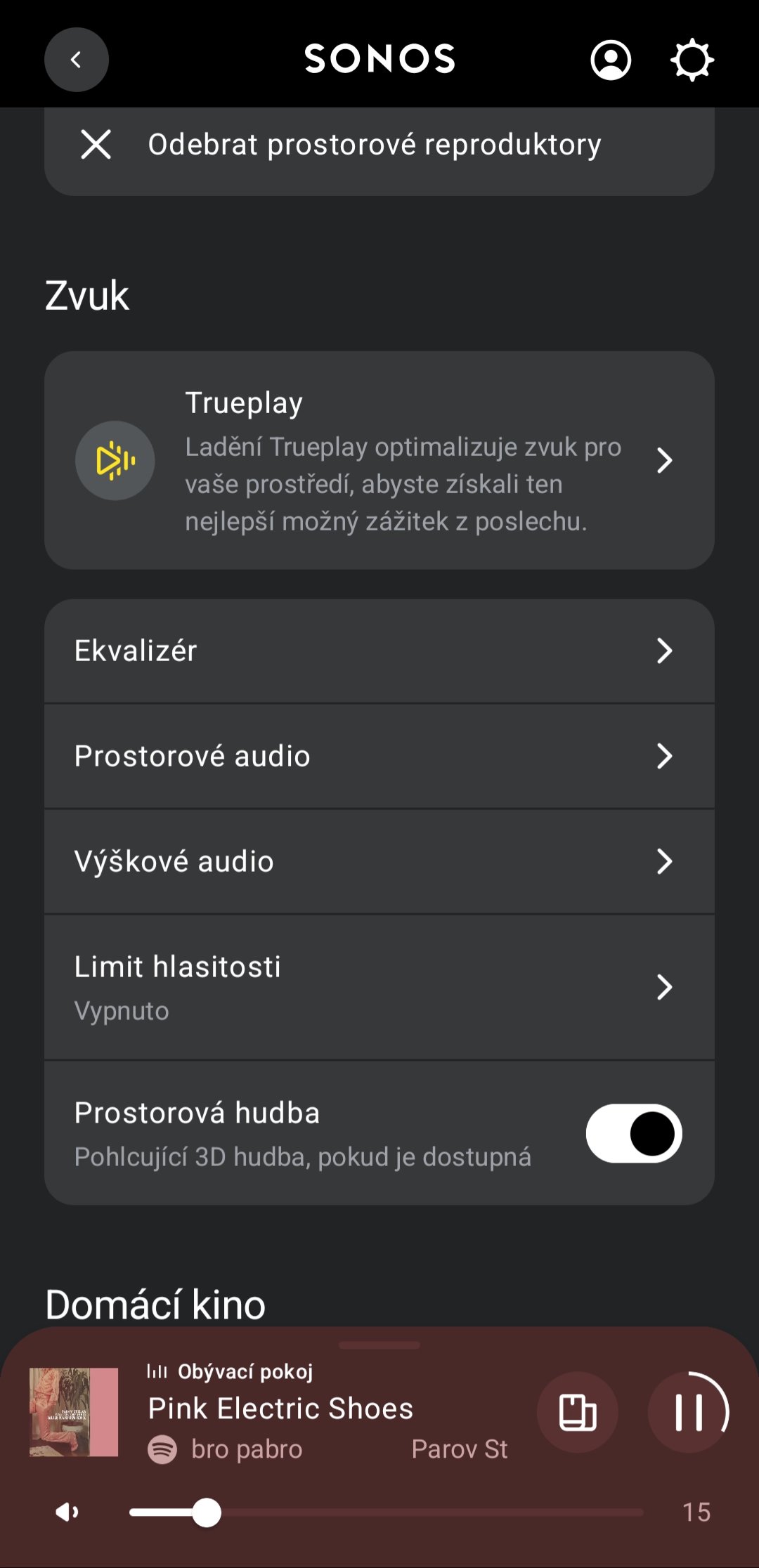This screenshot has height=1568, width=759.
Task: Open the Trueplay tuning settings icon
Action: click(115, 460)
